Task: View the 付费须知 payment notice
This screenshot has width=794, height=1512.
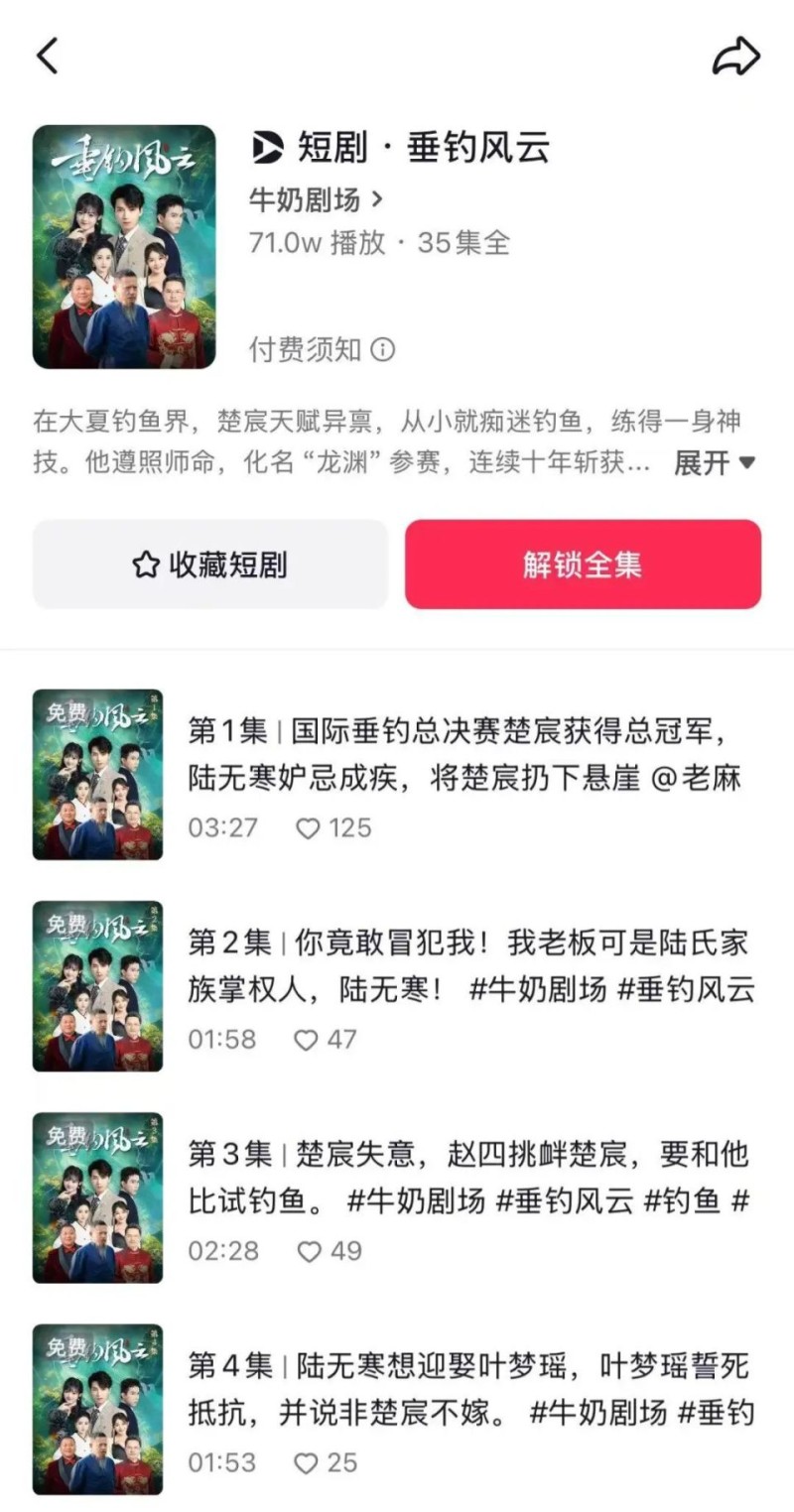Action: click(x=321, y=349)
